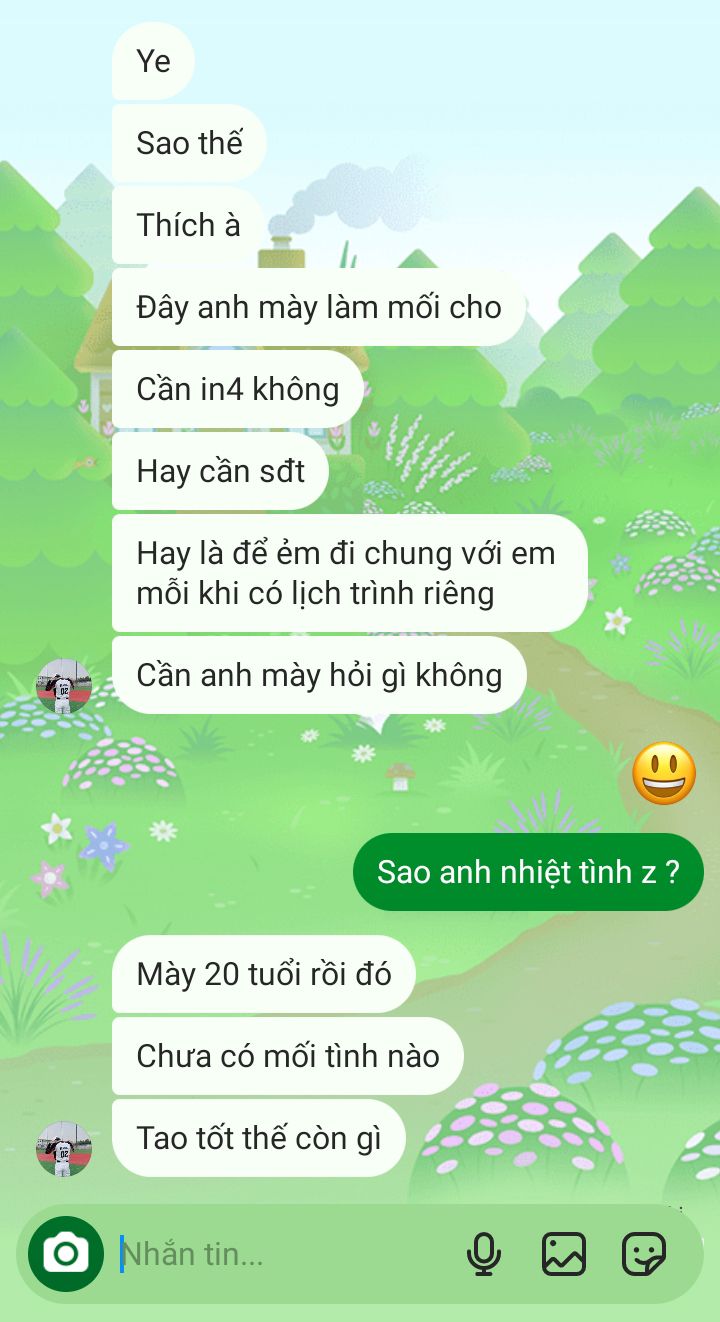Screen dimensions: 720x1322
Task: Open sender's profile picture beside "Tao tốt thế còn gì"
Action: click(64, 1149)
